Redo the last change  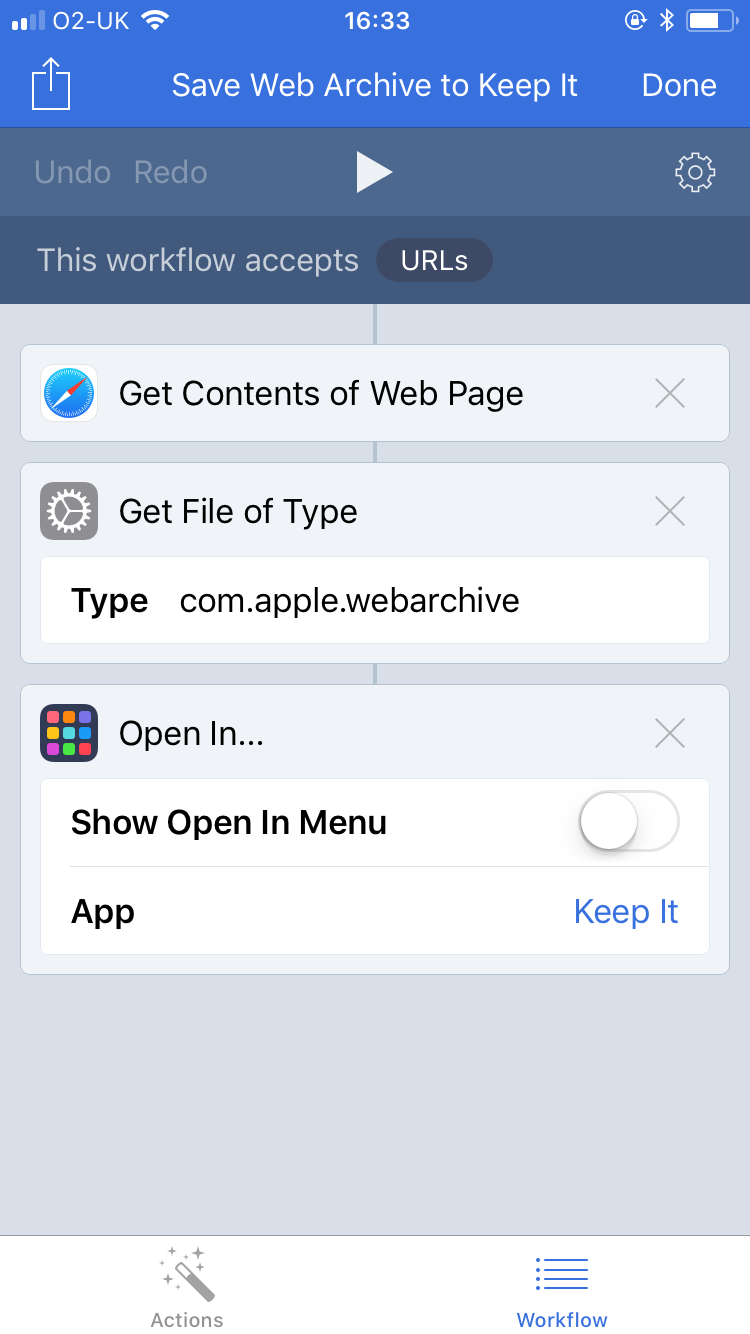point(171,172)
